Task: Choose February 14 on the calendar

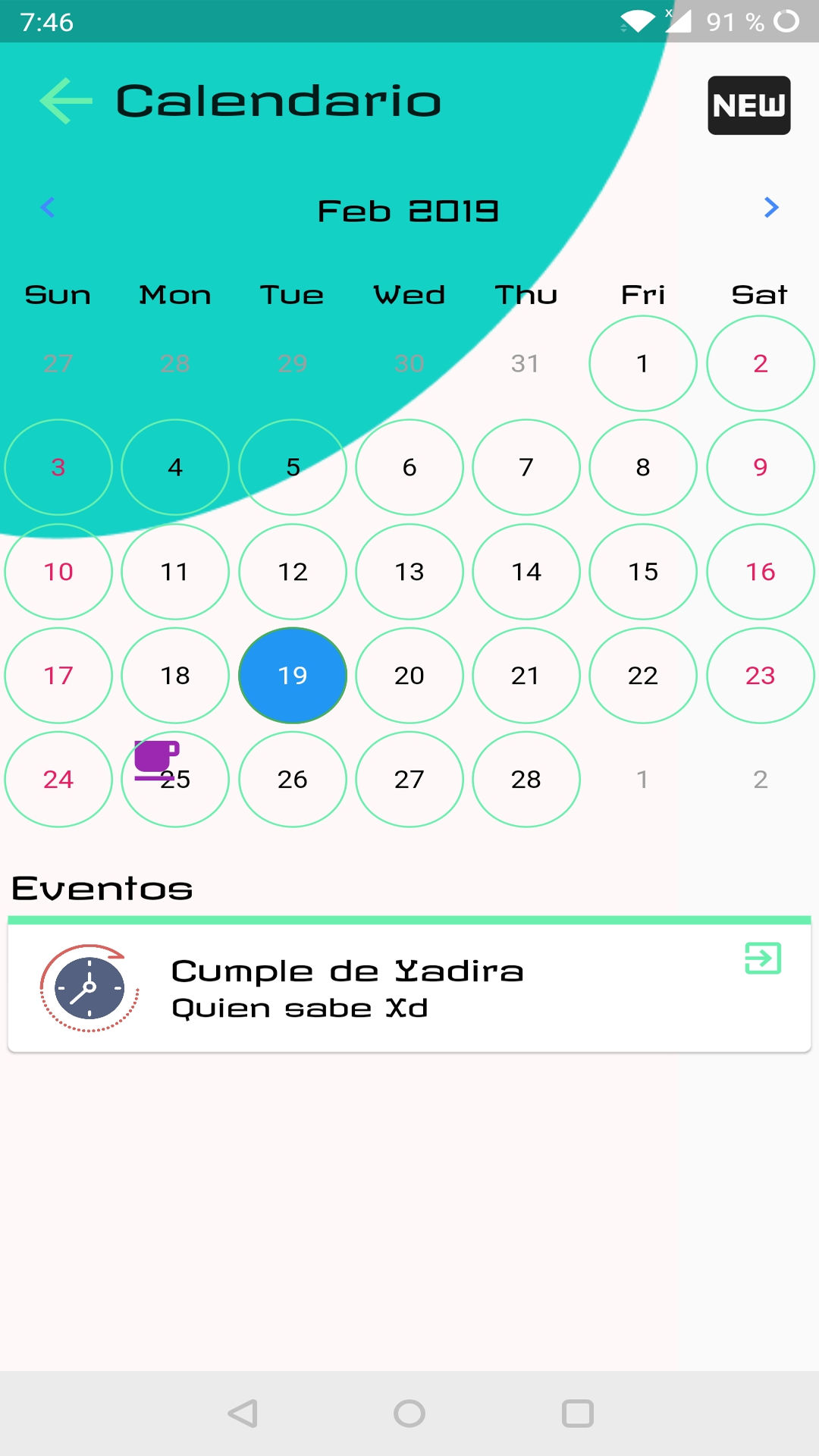Action: pyautogui.click(x=526, y=571)
